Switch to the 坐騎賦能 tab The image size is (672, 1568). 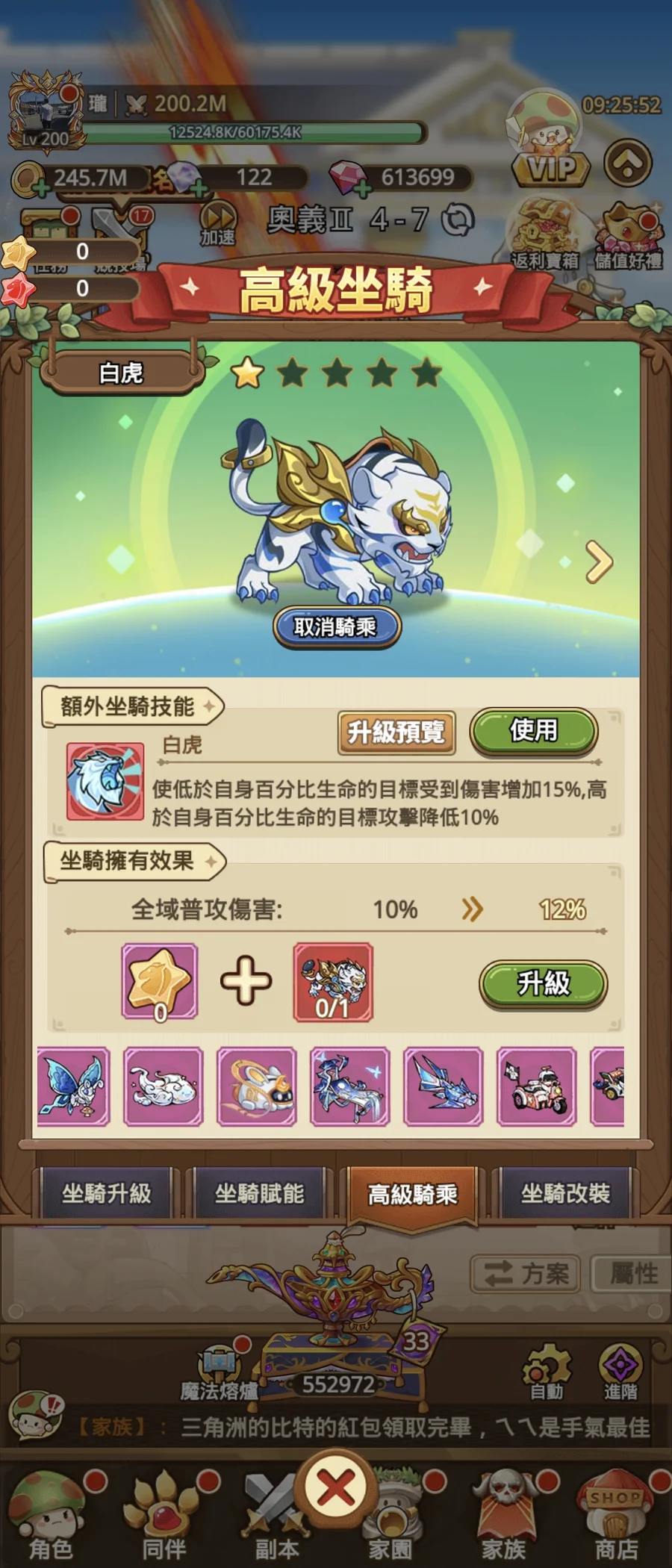[259, 1193]
